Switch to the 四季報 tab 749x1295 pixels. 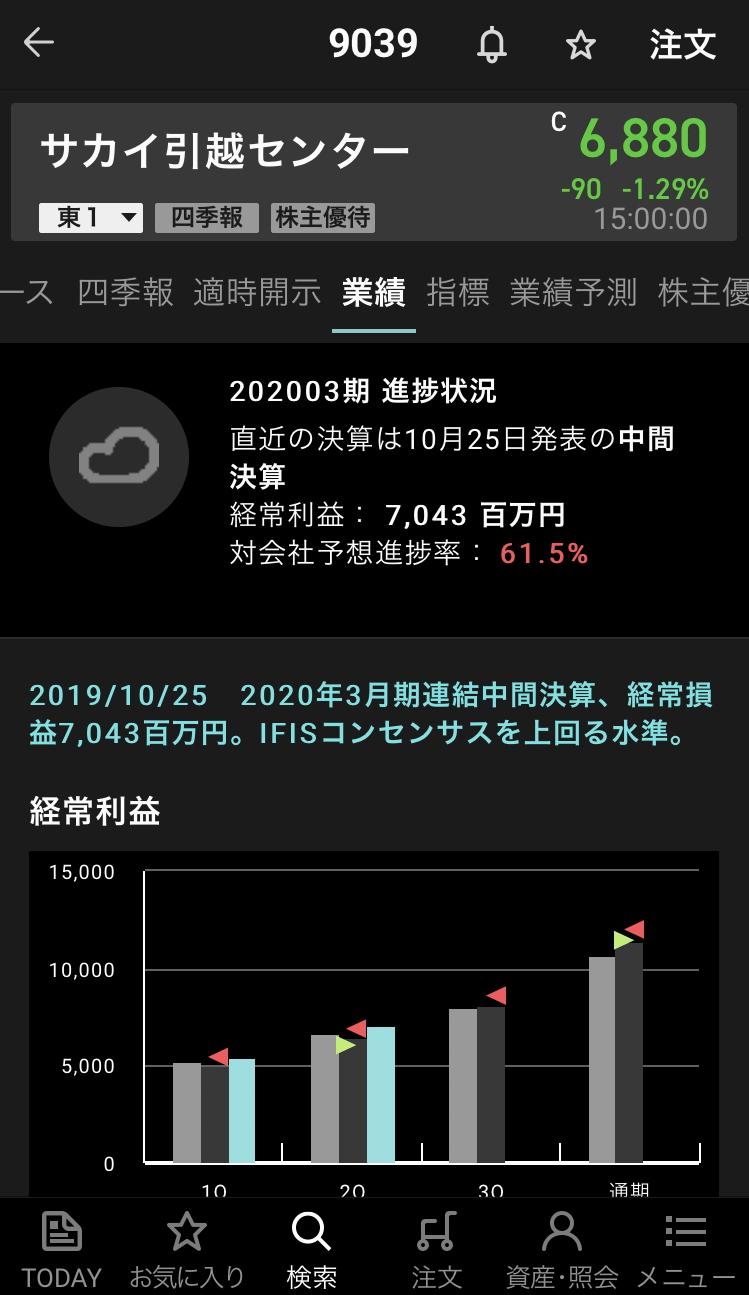126,292
